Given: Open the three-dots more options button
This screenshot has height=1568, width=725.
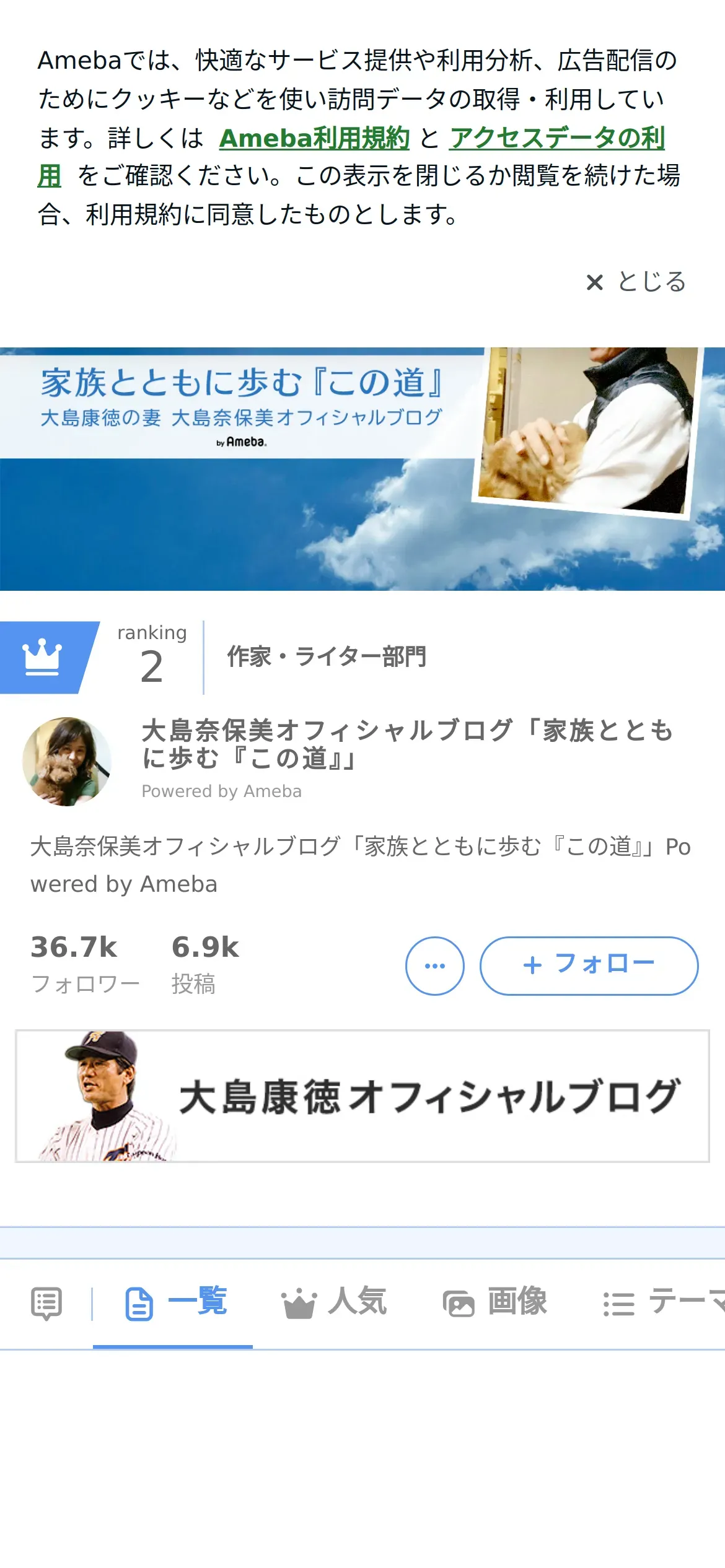Looking at the screenshot, I should pos(435,966).
